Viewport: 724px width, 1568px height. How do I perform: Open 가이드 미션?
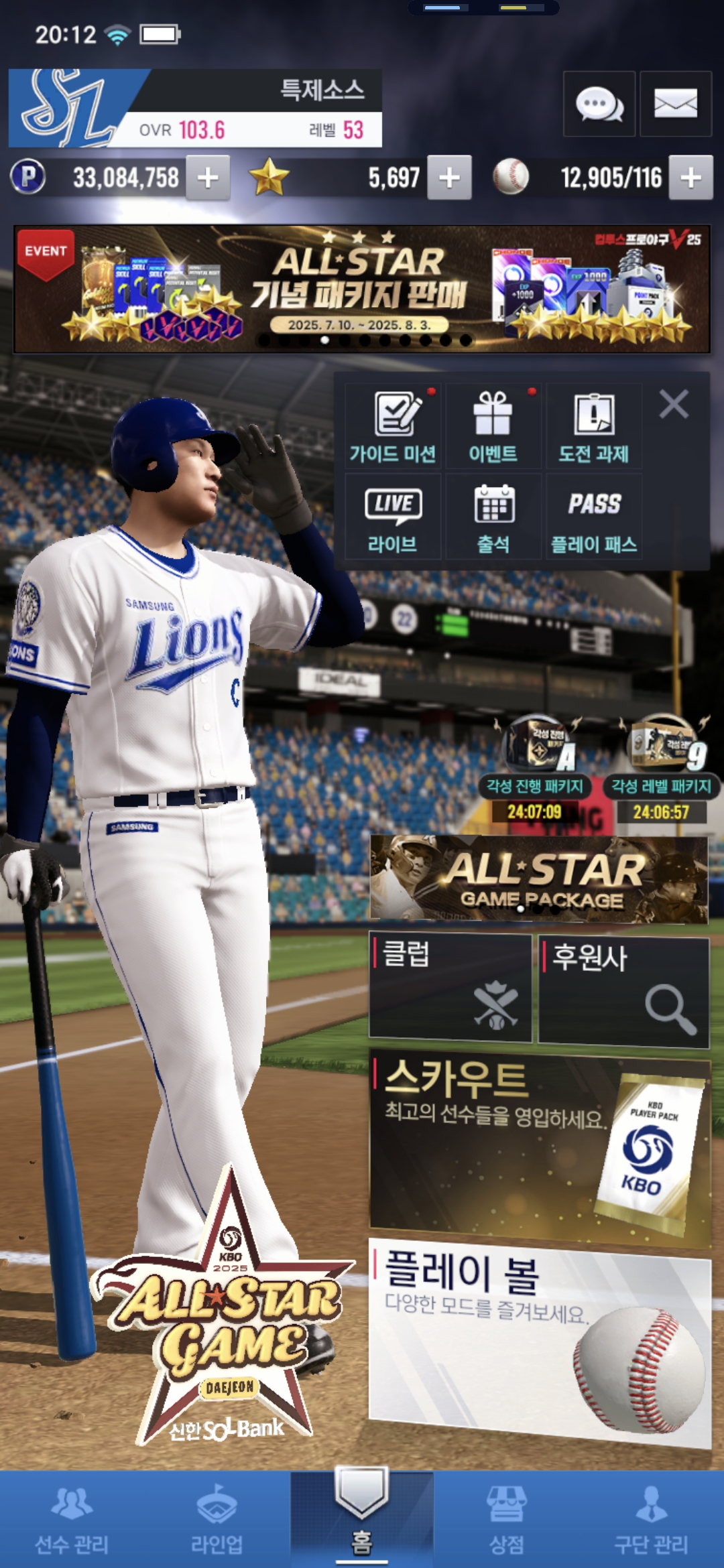point(394,426)
